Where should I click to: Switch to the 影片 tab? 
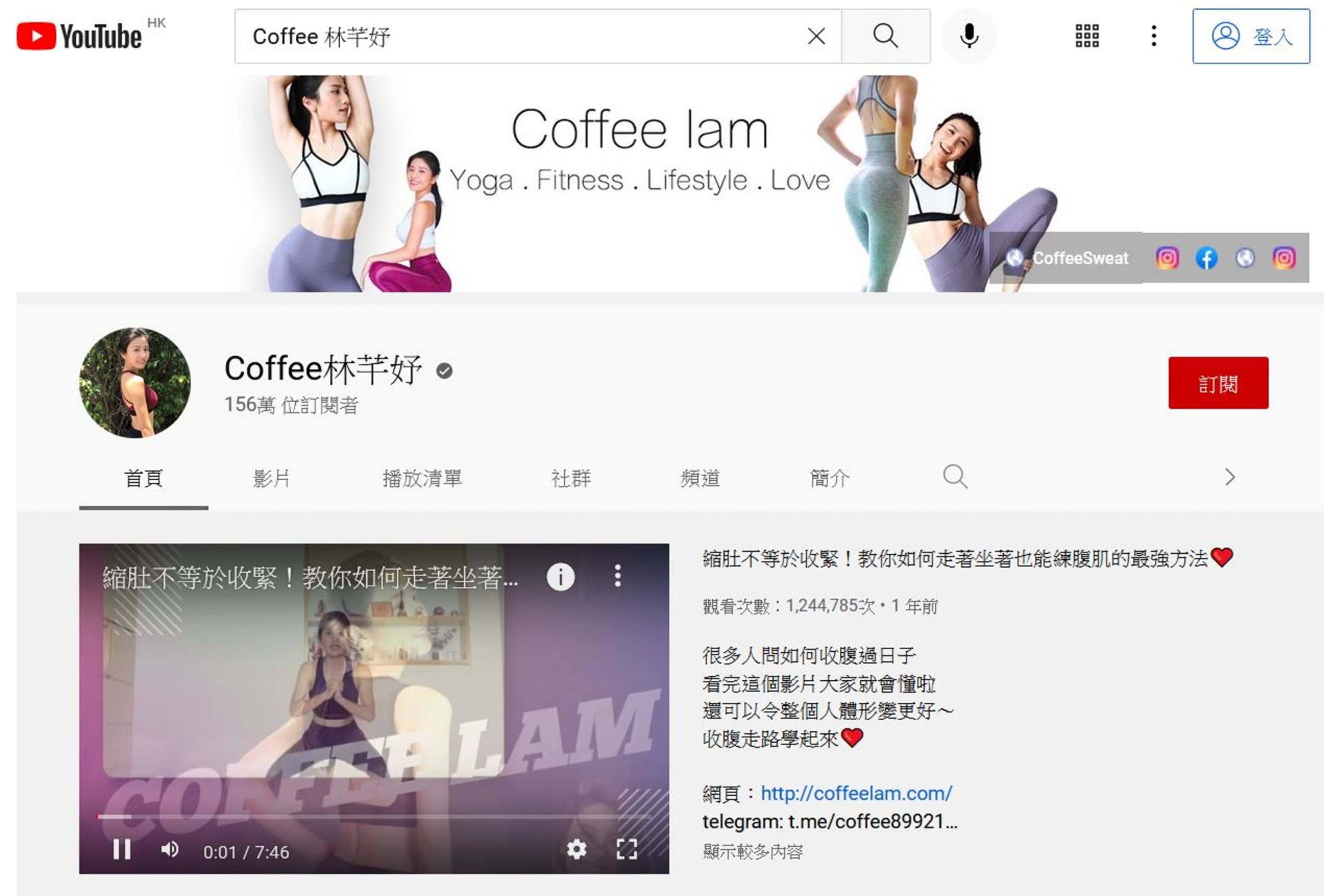click(x=272, y=477)
